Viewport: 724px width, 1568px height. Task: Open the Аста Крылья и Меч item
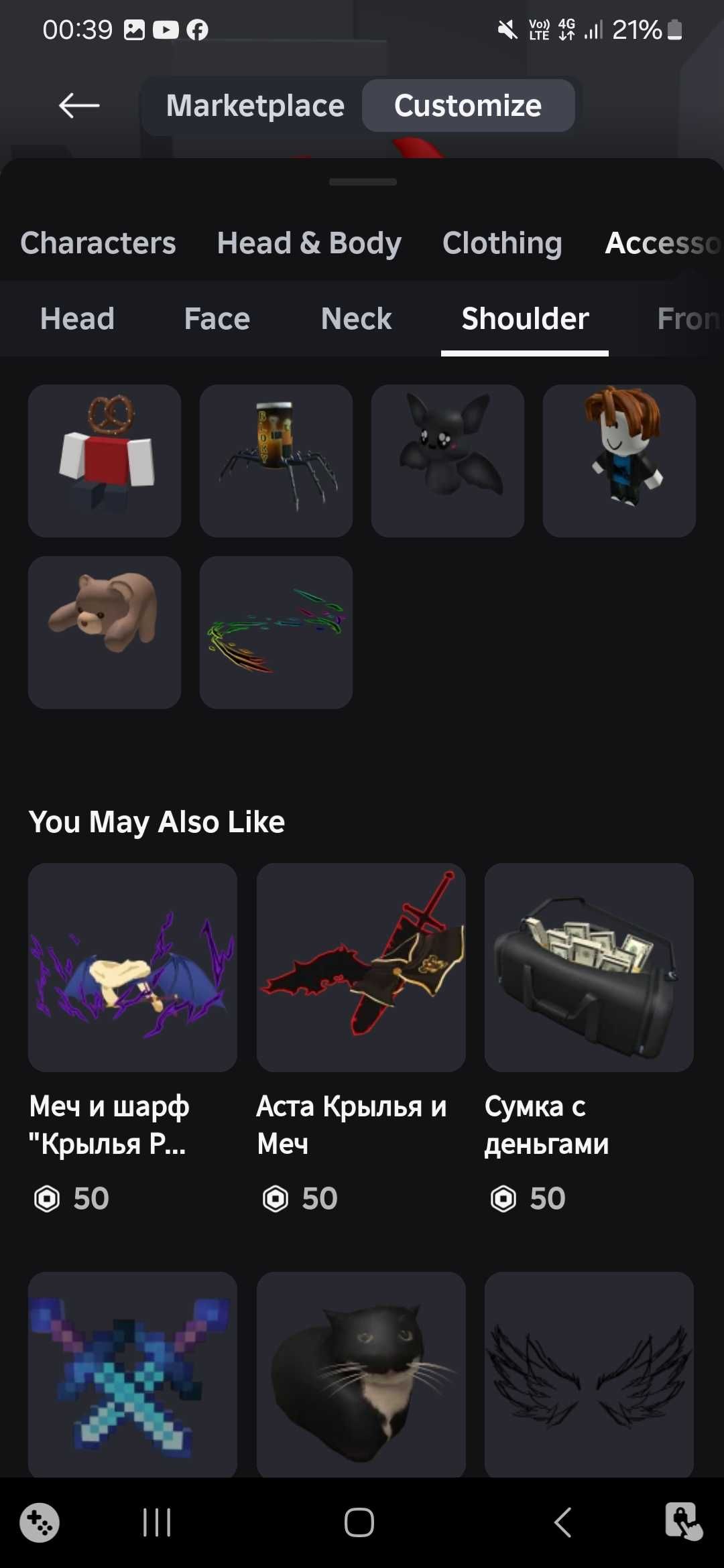click(x=361, y=968)
